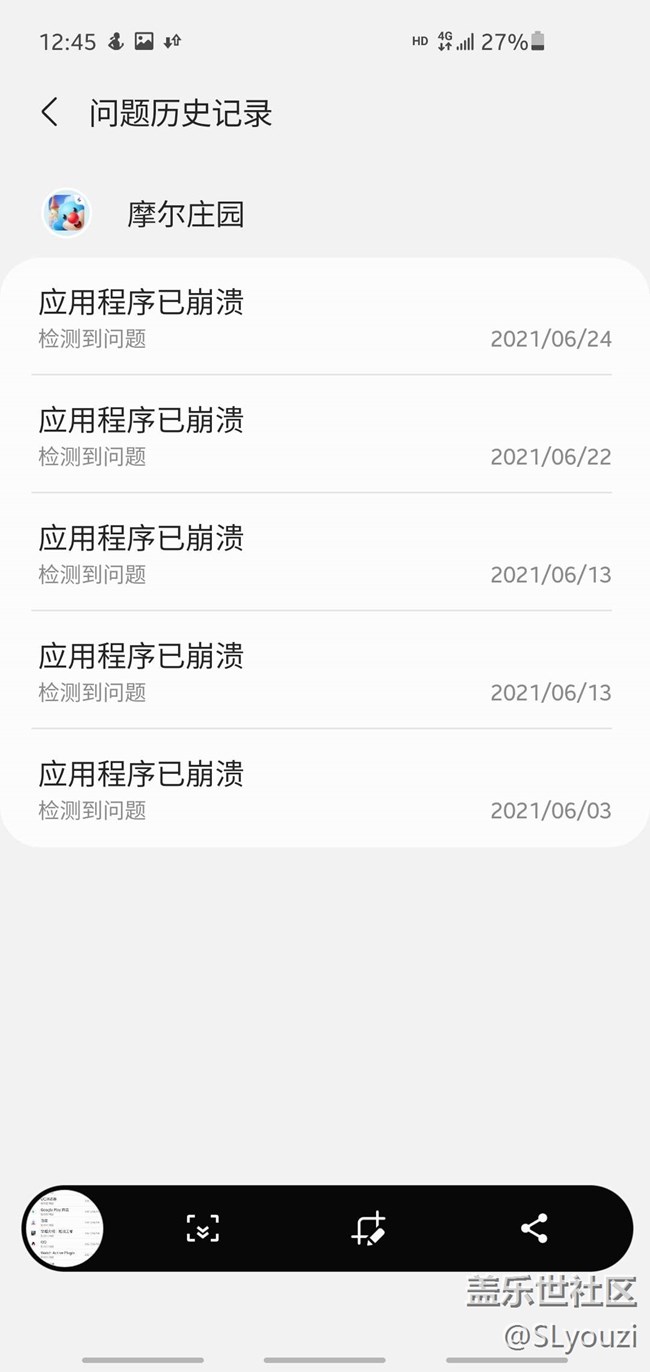The height and width of the screenshot is (1372, 650).
Task: Go back from 问题历史记录
Action: coord(49,112)
